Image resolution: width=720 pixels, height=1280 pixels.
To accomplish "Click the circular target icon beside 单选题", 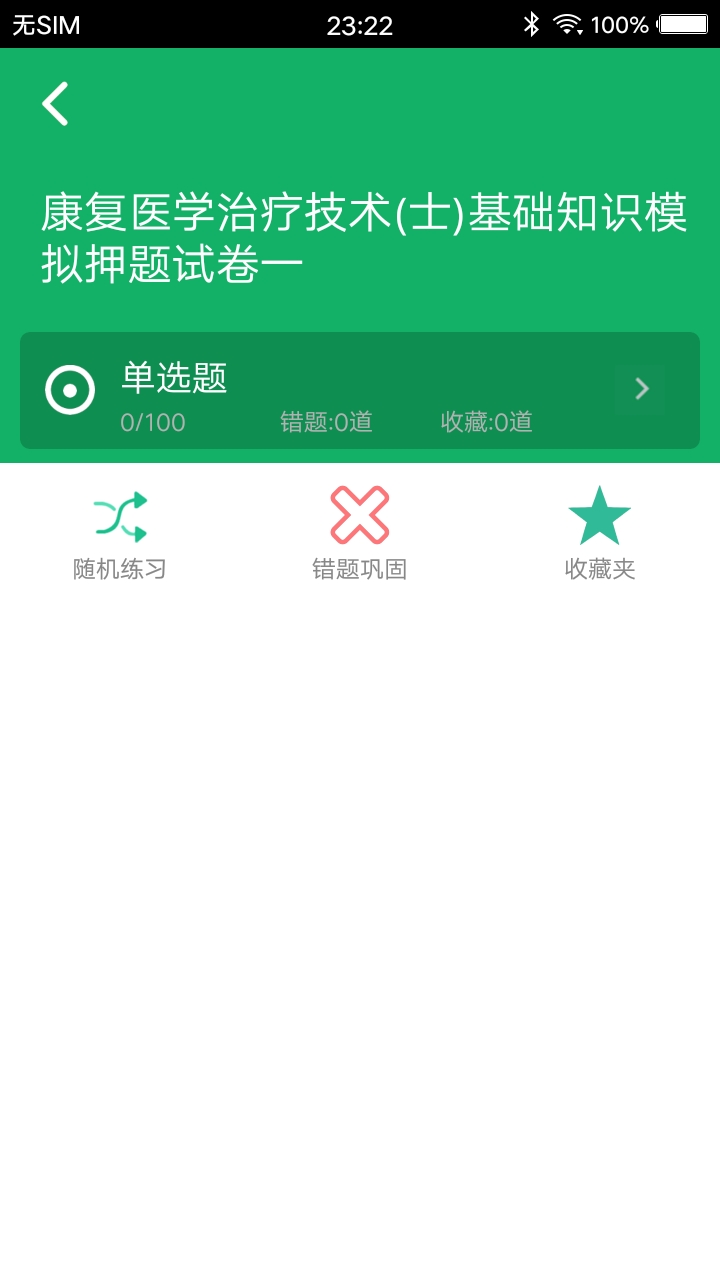I will (x=70, y=390).
